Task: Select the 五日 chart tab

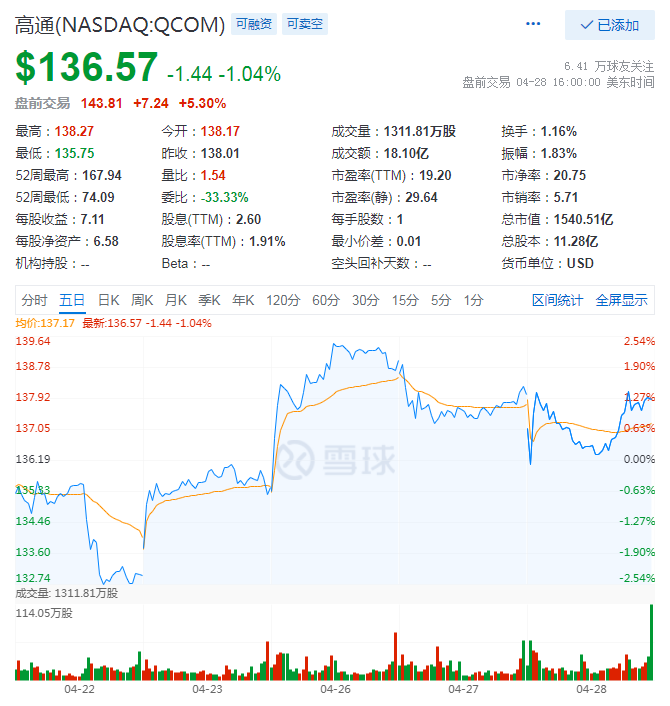Action: (72, 300)
